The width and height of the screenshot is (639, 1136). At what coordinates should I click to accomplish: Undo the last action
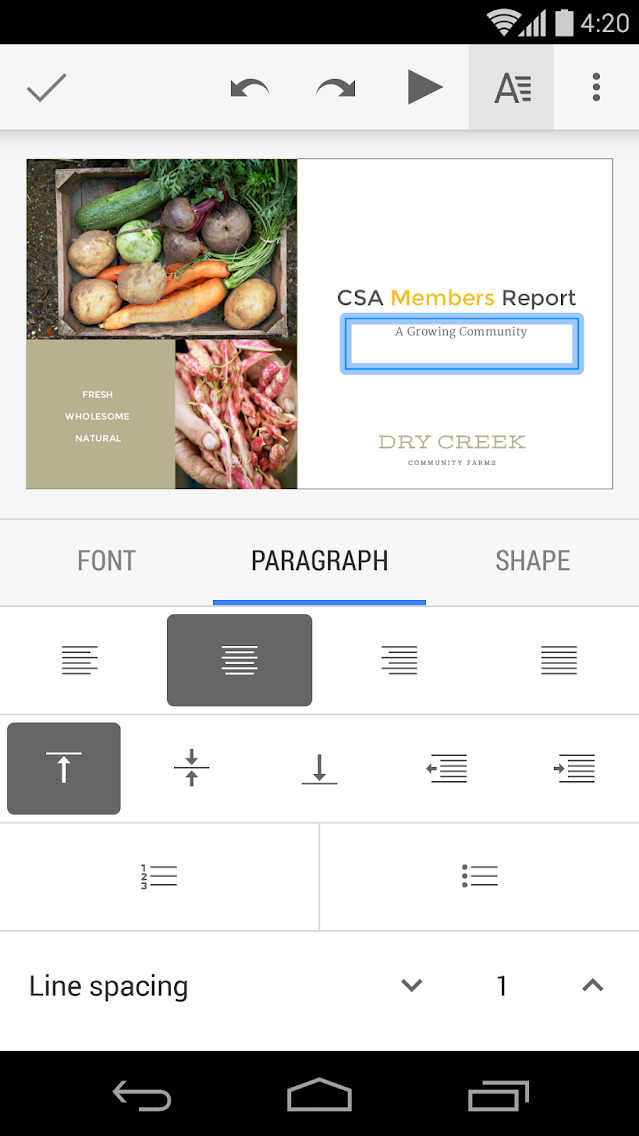coord(249,88)
